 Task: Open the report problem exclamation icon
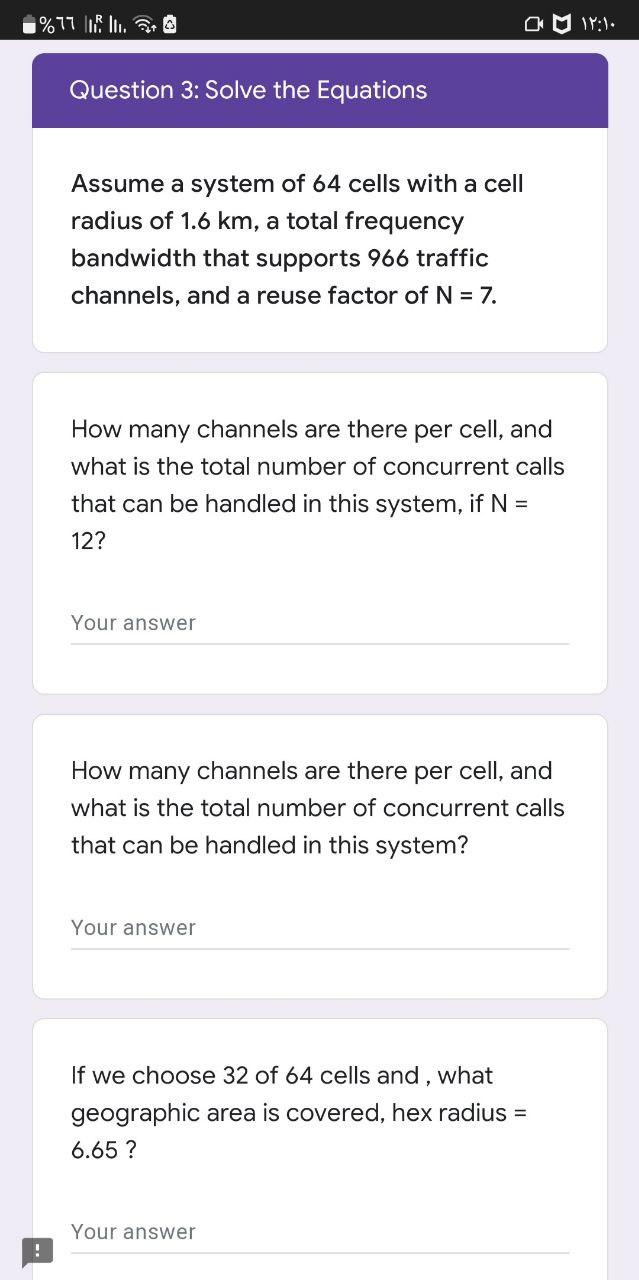point(37,1251)
